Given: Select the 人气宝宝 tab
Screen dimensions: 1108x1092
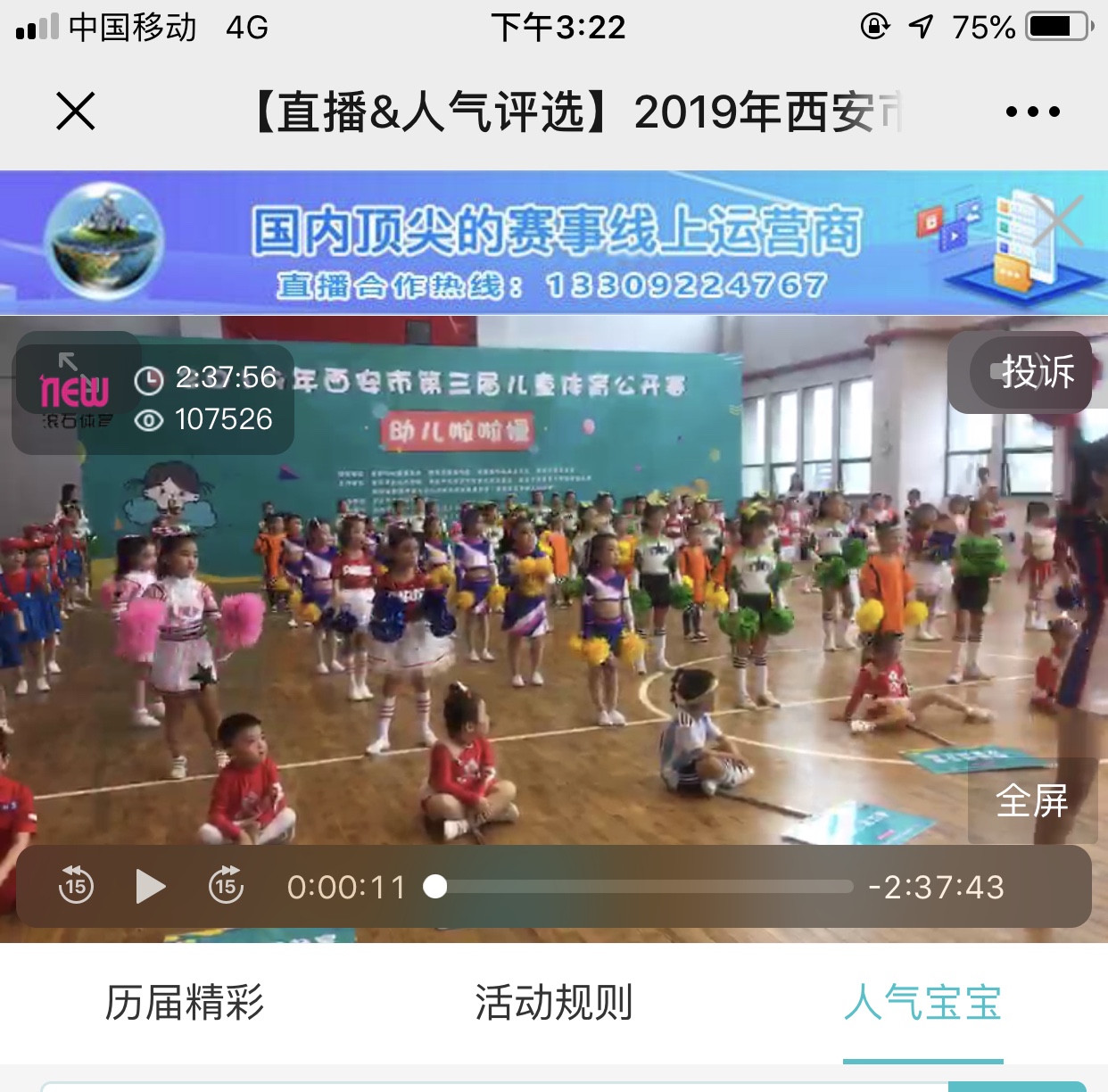Looking at the screenshot, I should pos(922,1003).
